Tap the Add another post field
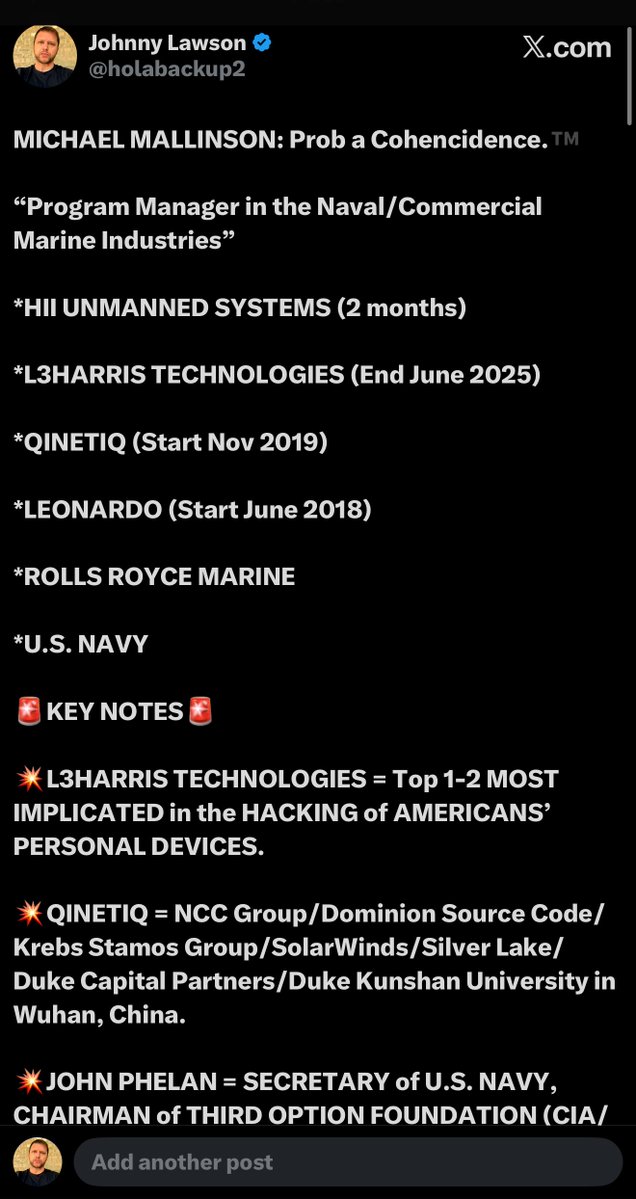The width and height of the screenshot is (636, 1199). pyautogui.click(x=348, y=1162)
